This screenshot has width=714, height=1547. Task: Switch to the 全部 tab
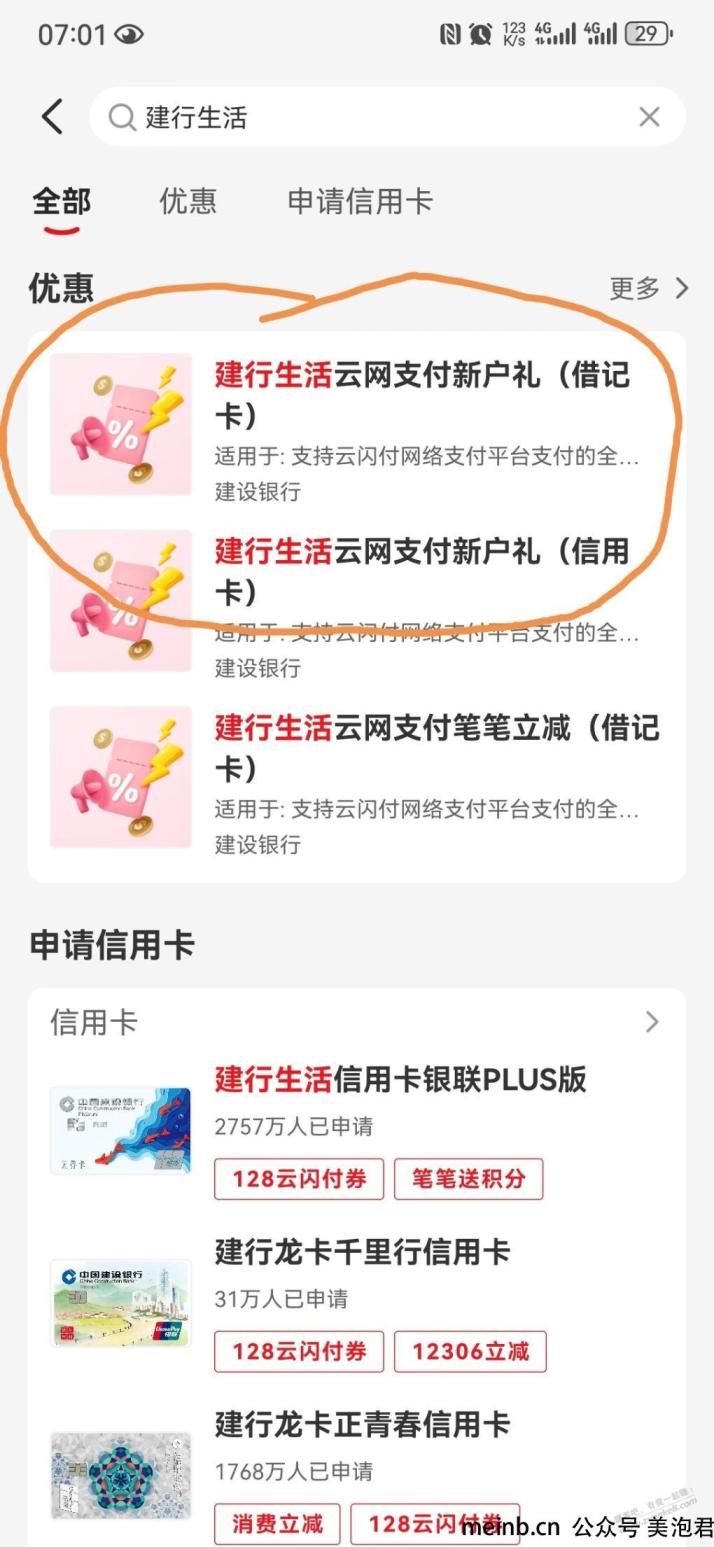click(61, 201)
